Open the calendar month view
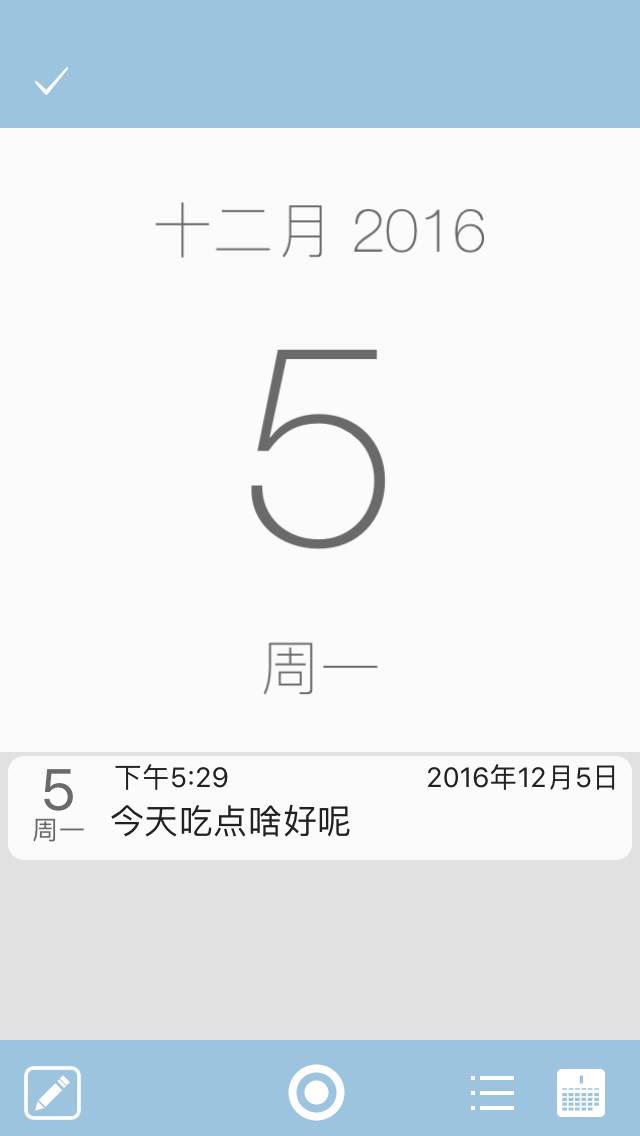640x1136 pixels. click(x=581, y=1092)
